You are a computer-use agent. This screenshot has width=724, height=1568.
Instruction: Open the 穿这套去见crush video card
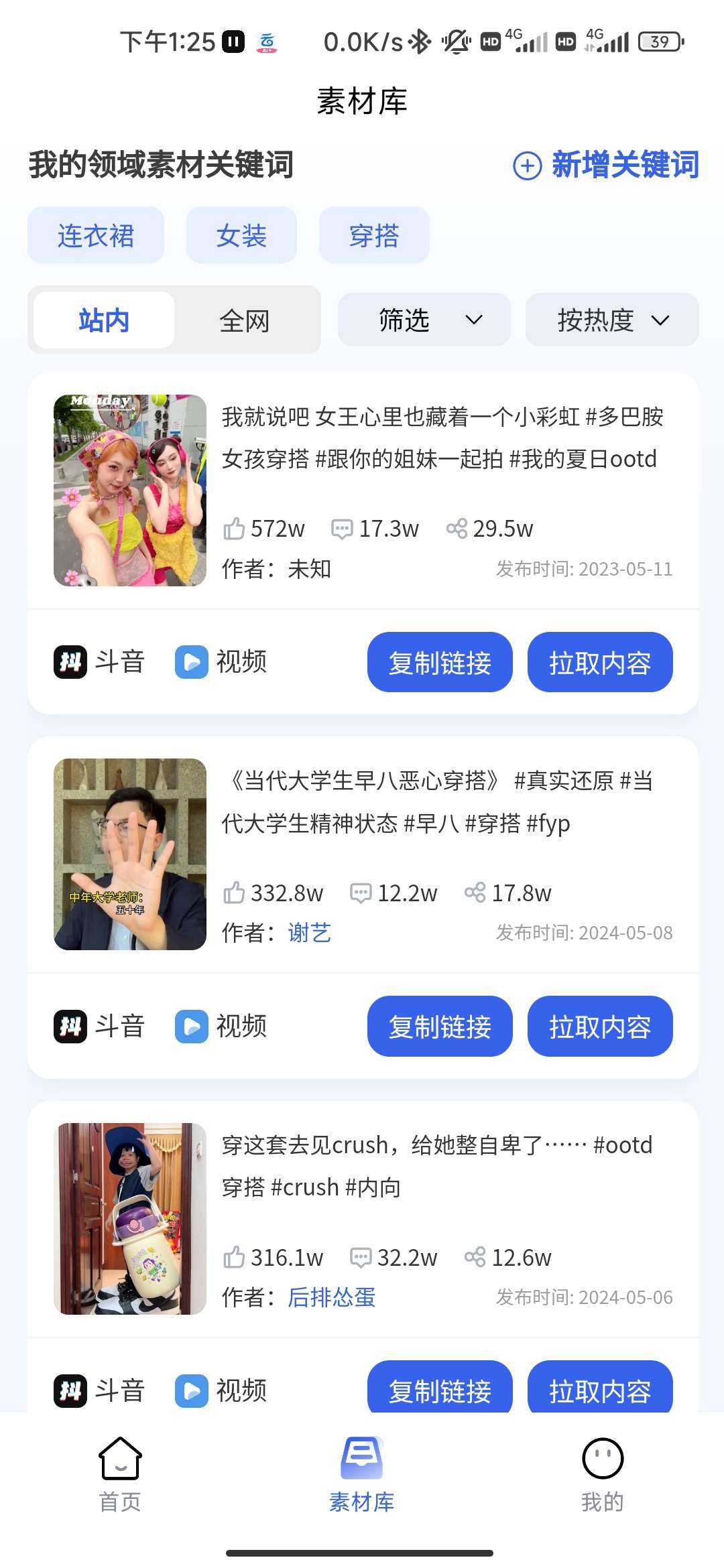[363, 1218]
